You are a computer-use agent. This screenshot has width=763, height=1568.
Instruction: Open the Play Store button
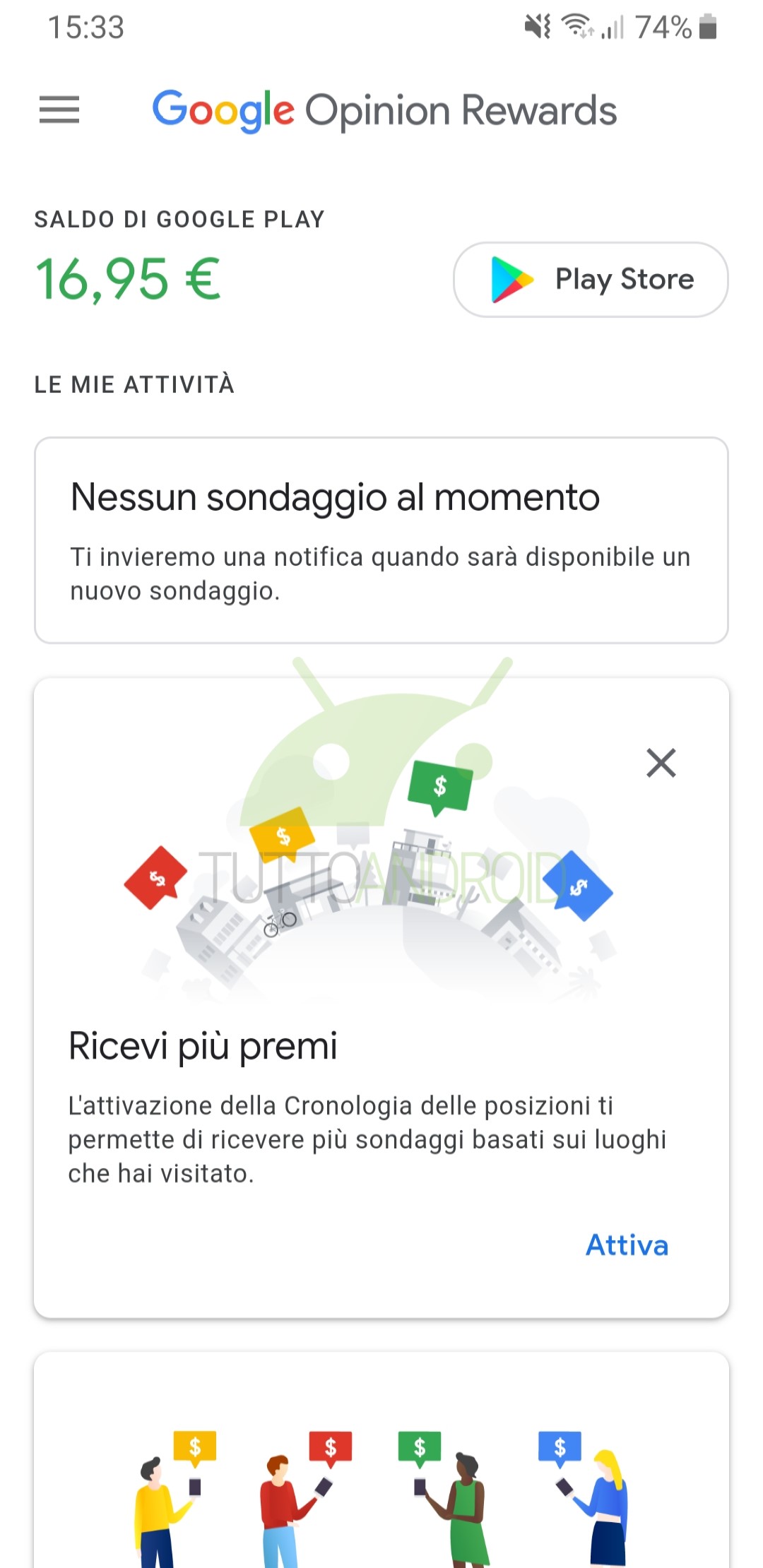point(591,280)
